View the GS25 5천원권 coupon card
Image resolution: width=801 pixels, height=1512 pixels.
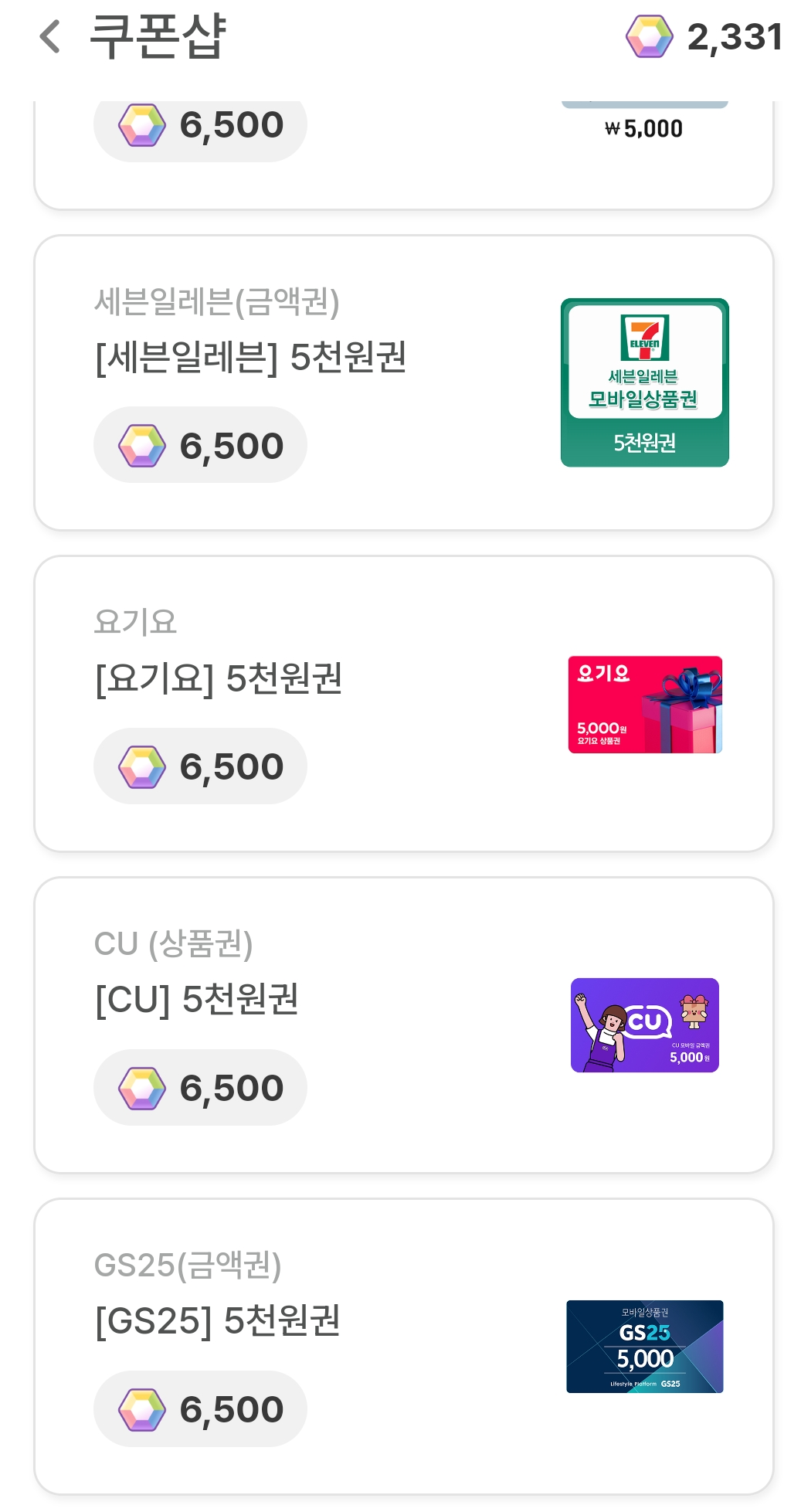[403, 1346]
